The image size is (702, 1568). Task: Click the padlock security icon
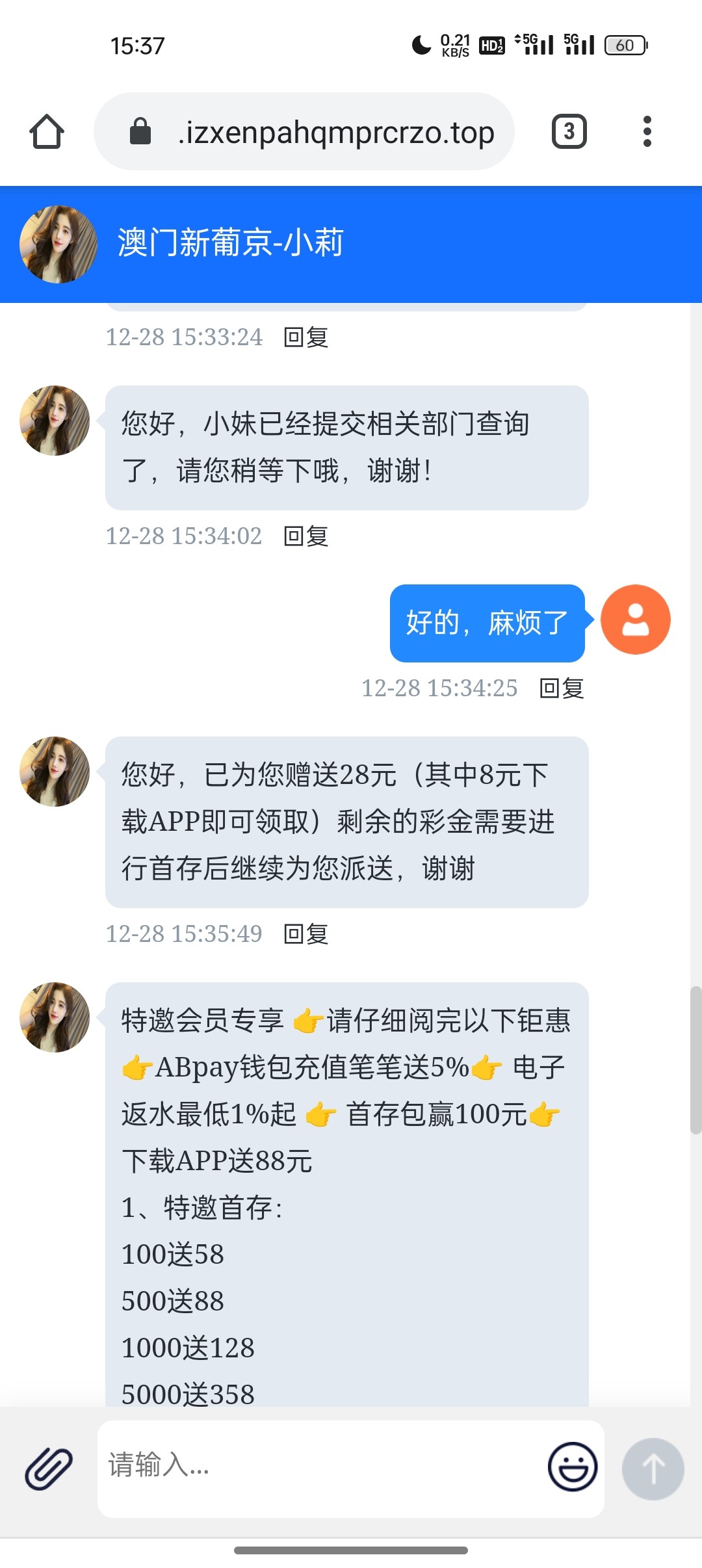coord(138,131)
